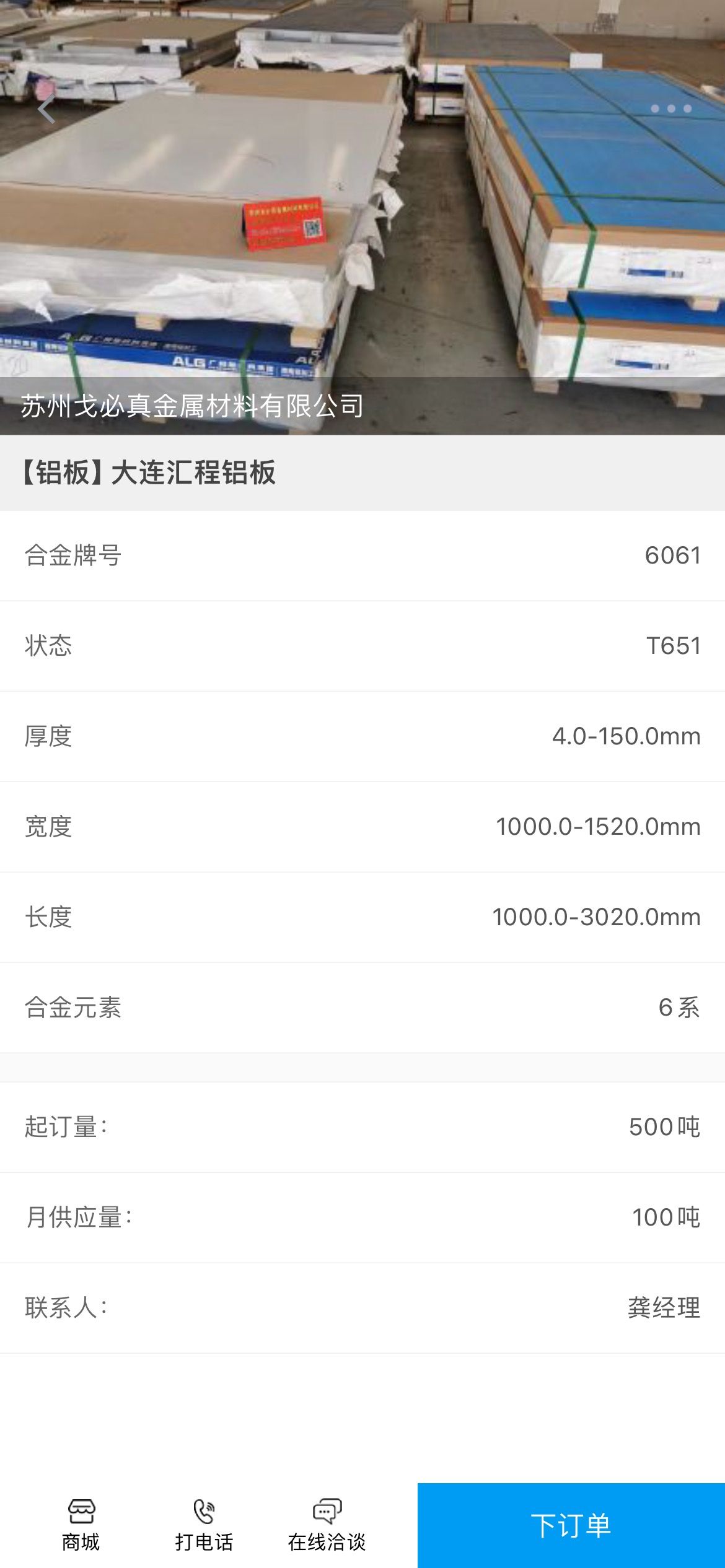Open the 商城 store page

pyautogui.click(x=81, y=1525)
